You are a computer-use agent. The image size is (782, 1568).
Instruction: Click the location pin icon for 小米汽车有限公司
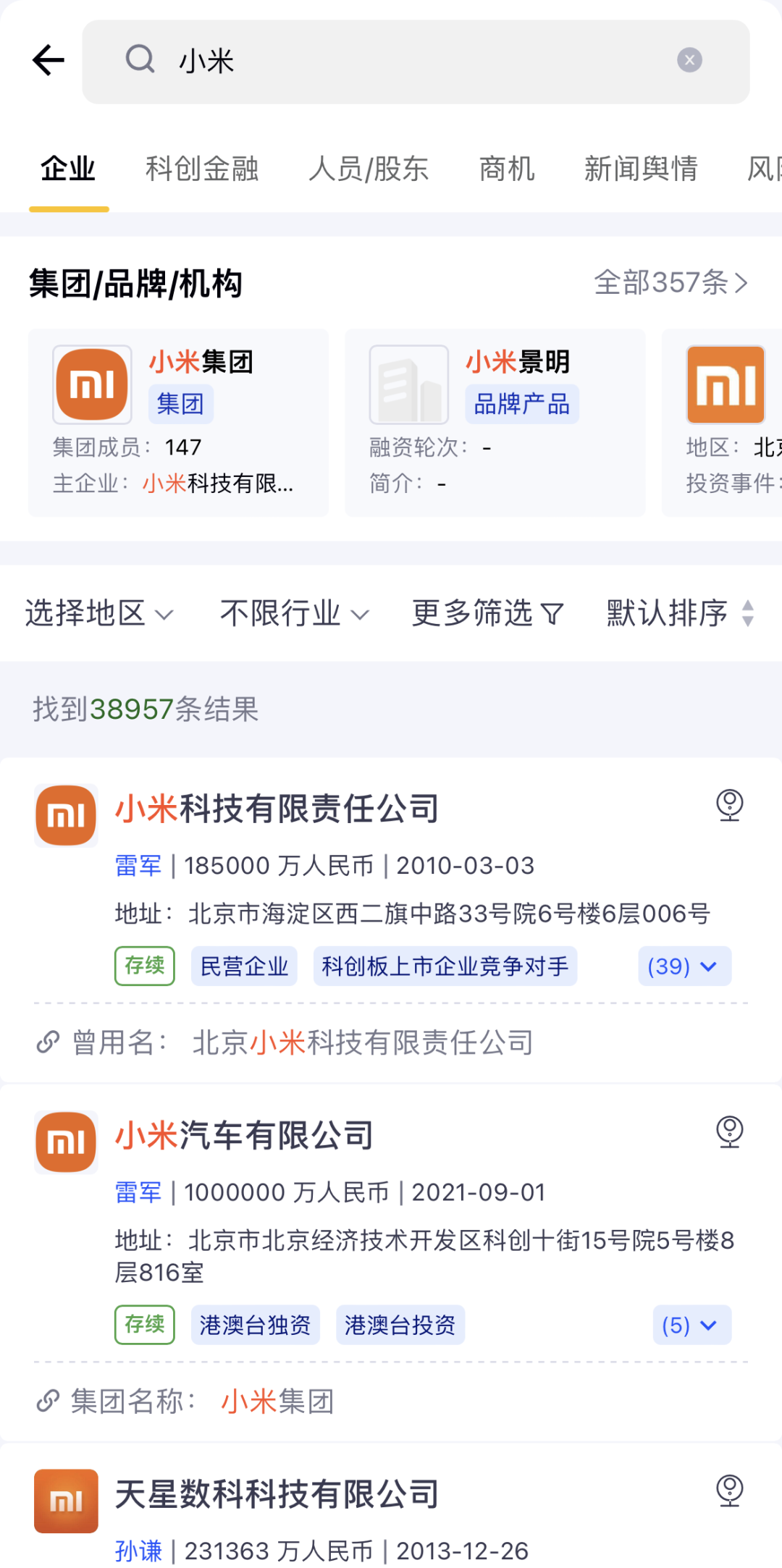click(730, 1133)
